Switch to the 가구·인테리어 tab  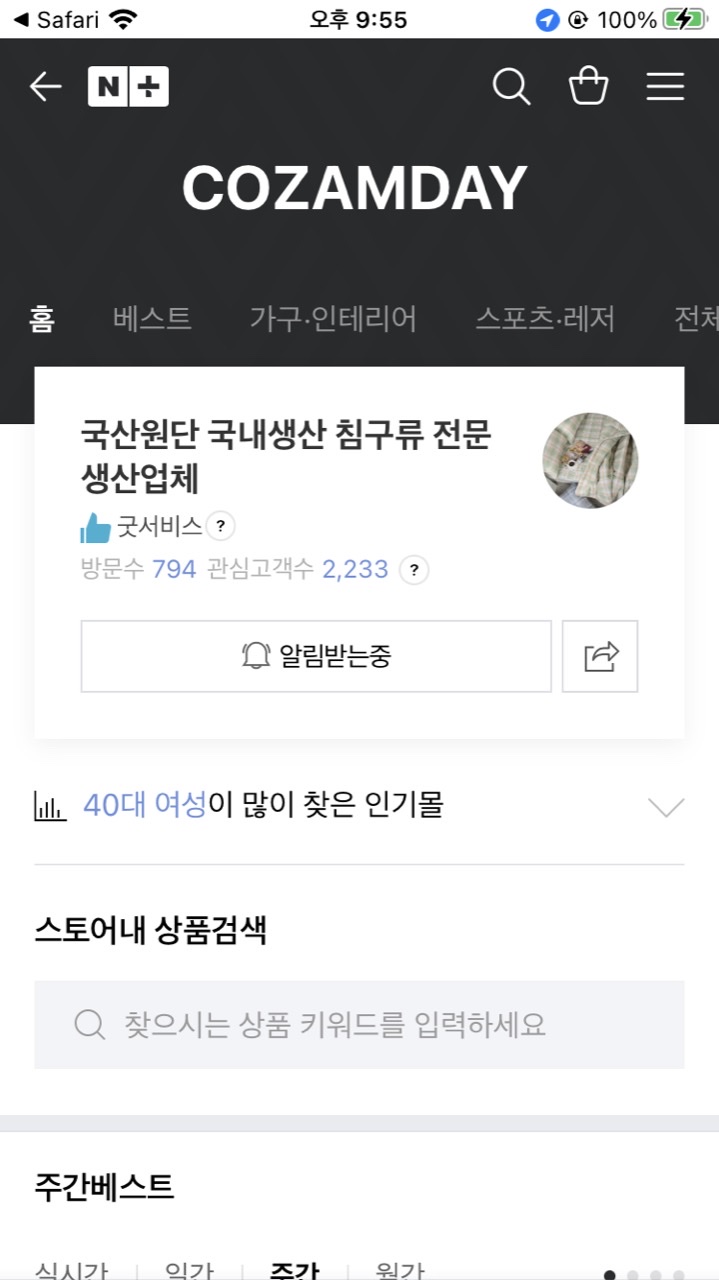point(333,319)
